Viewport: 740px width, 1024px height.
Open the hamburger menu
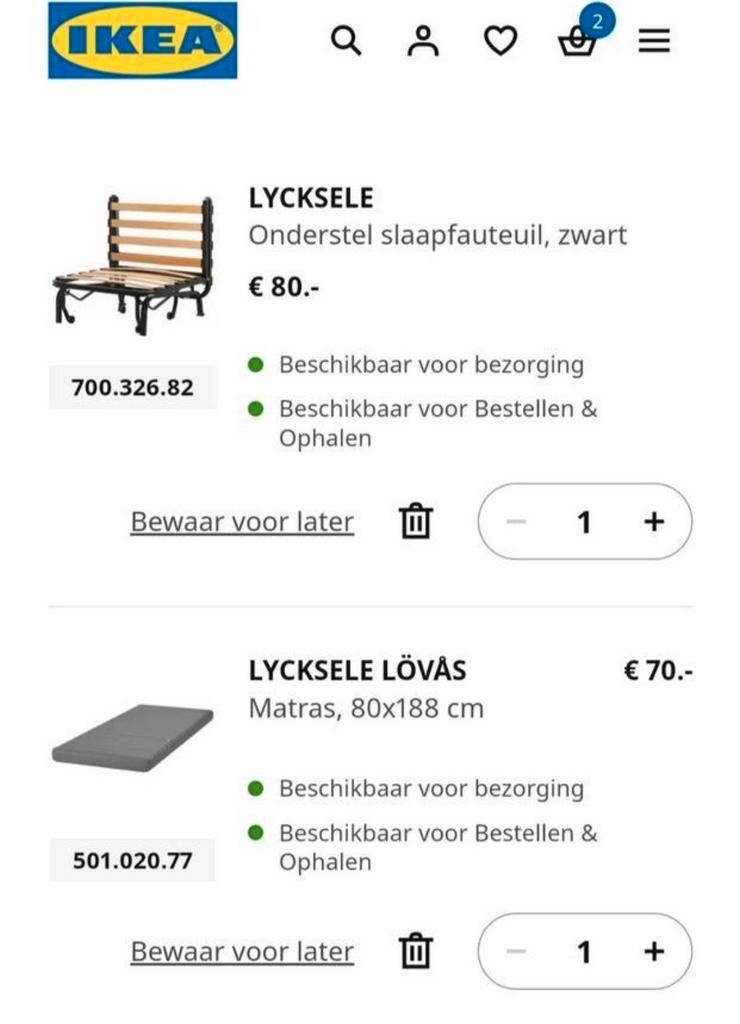(x=654, y=41)
